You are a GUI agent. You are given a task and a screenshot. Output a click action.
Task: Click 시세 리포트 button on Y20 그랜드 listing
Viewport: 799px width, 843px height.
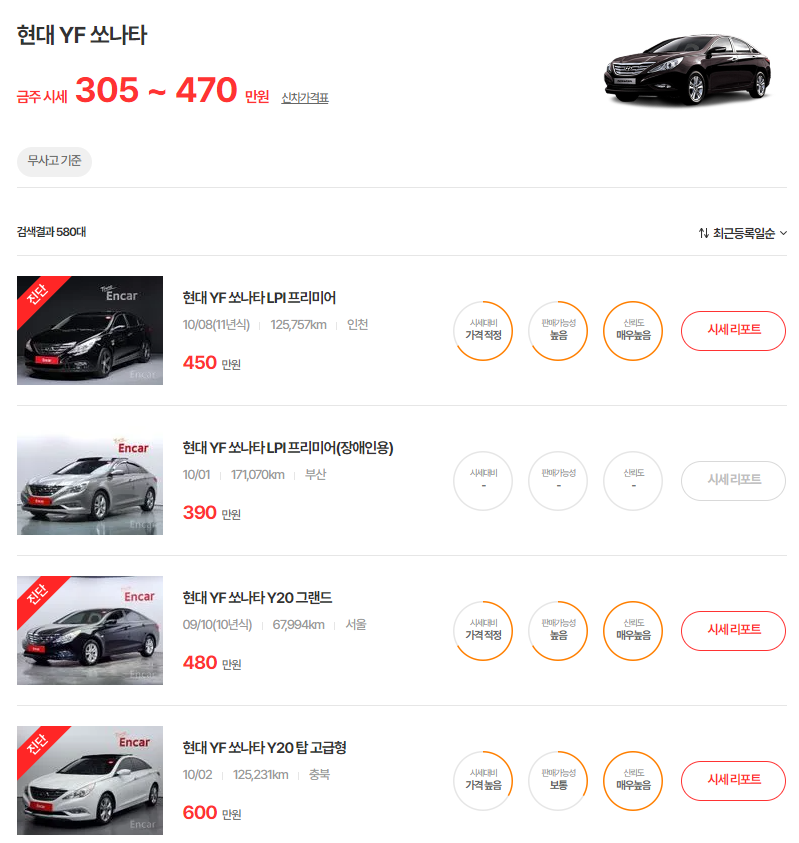point(733,631)
